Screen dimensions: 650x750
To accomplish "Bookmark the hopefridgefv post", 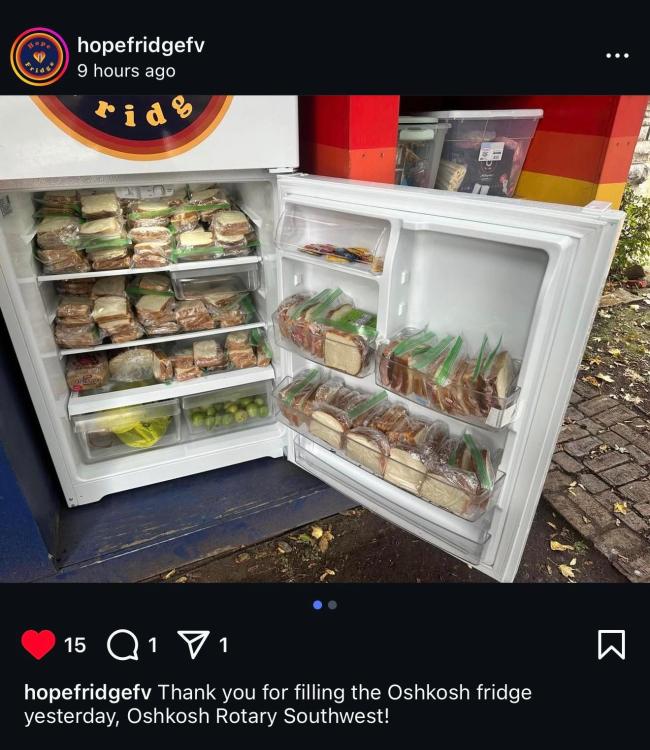I will [611, 645].
